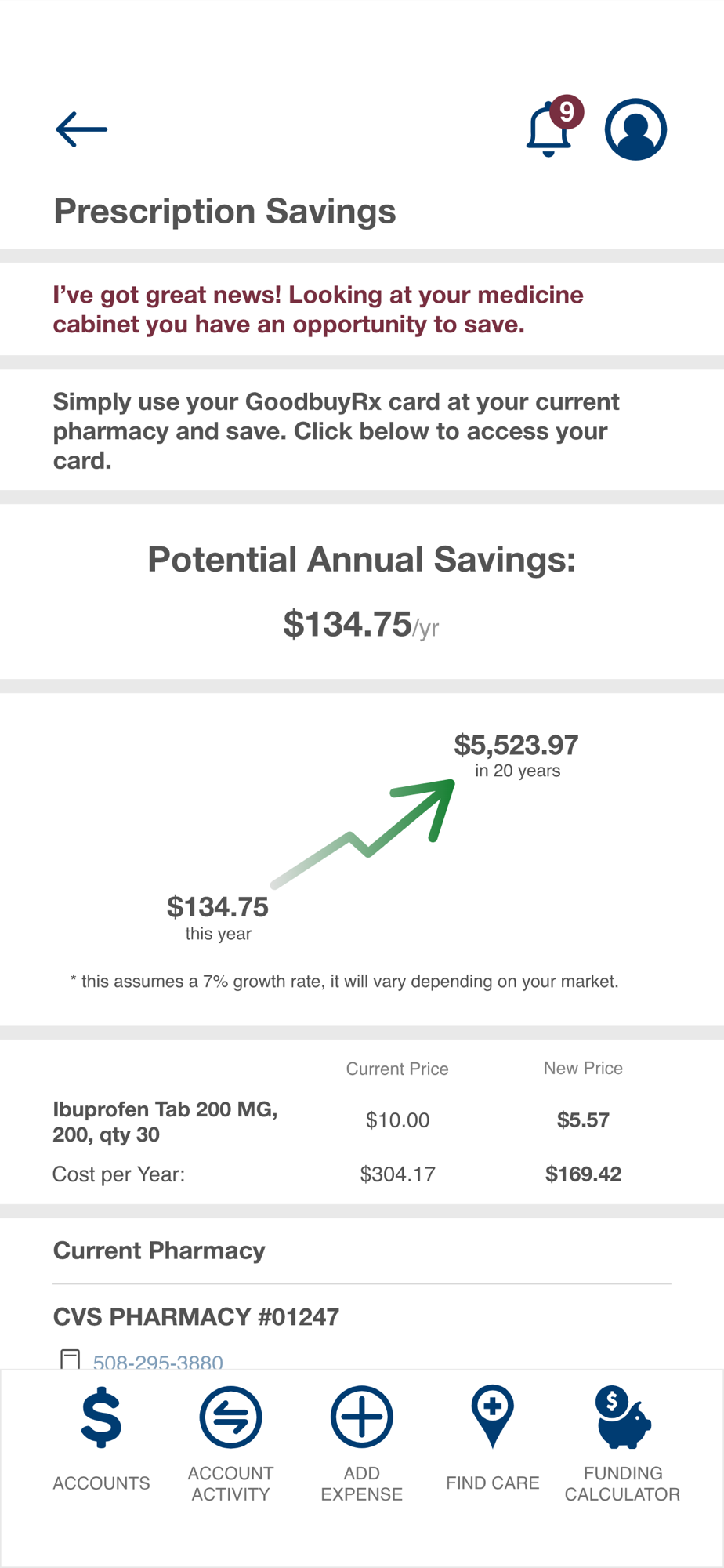Open the Funding Calculator tab
Viewport: 724px width, 1568px height.
(622, 1443)
